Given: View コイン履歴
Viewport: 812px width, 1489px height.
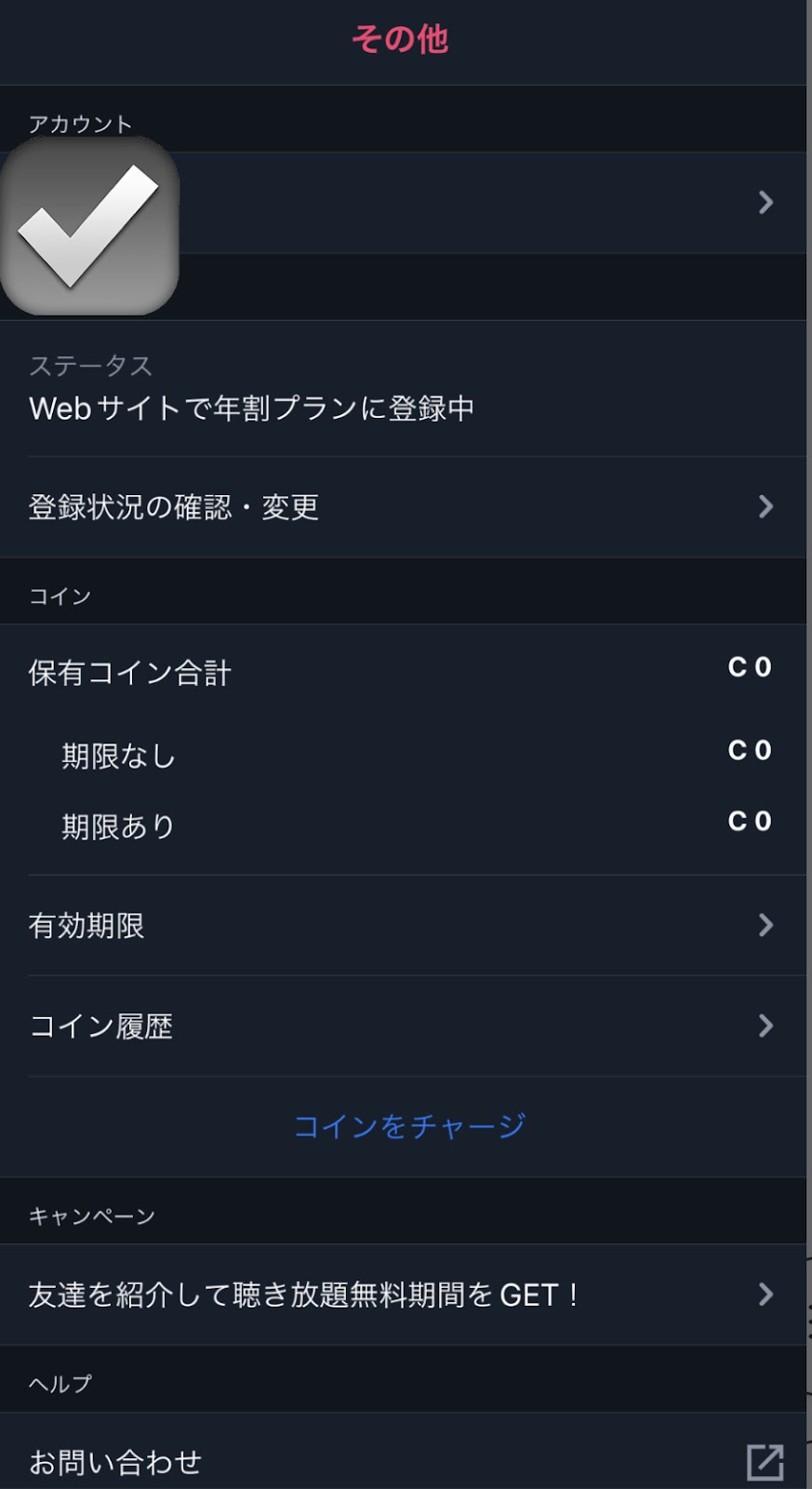Looking at the screenshot, I should coord(403,1026).
